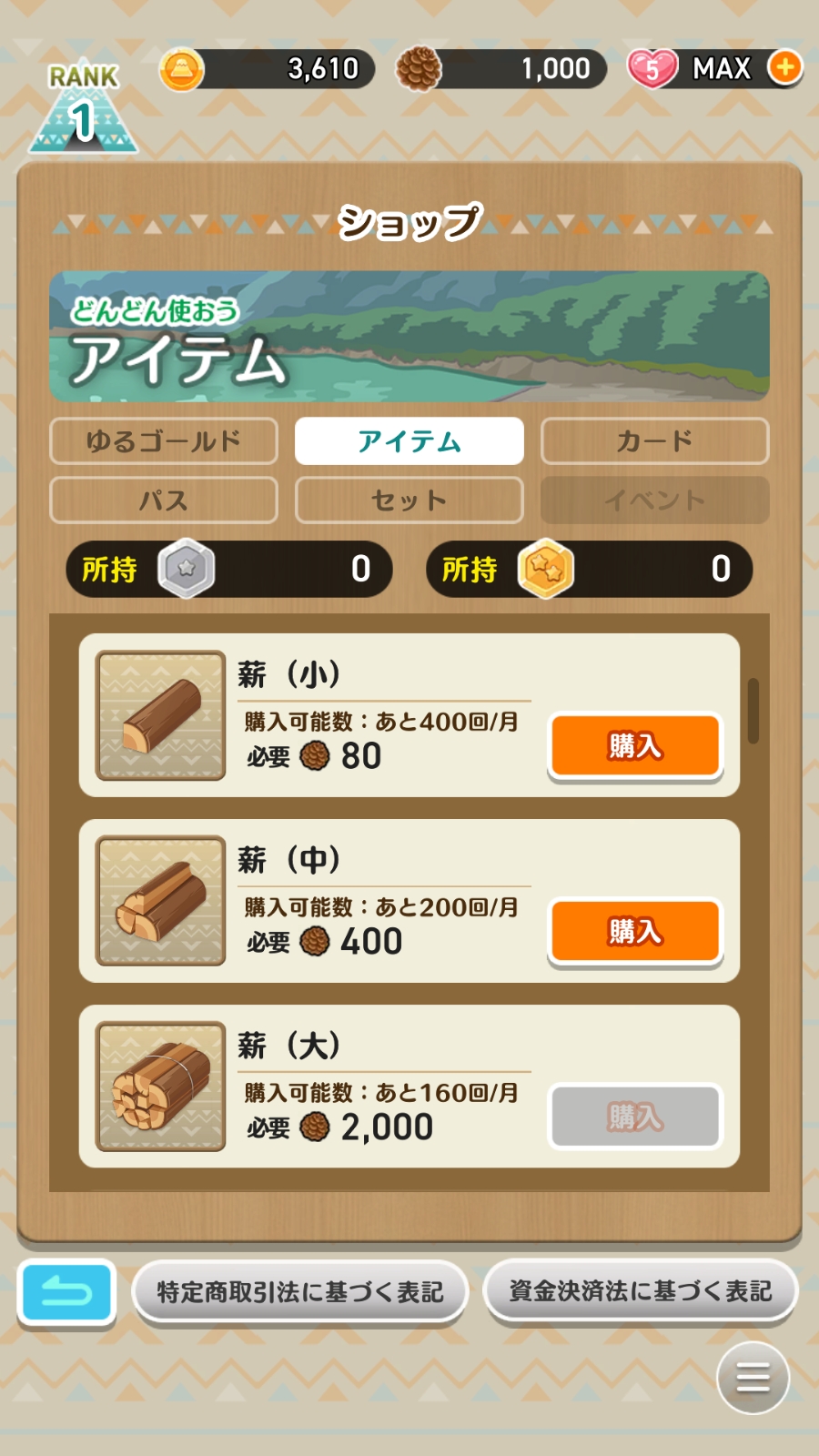
Task: Buy 薪（小） for 80 pinecones
Action: (x=634, y=746)
